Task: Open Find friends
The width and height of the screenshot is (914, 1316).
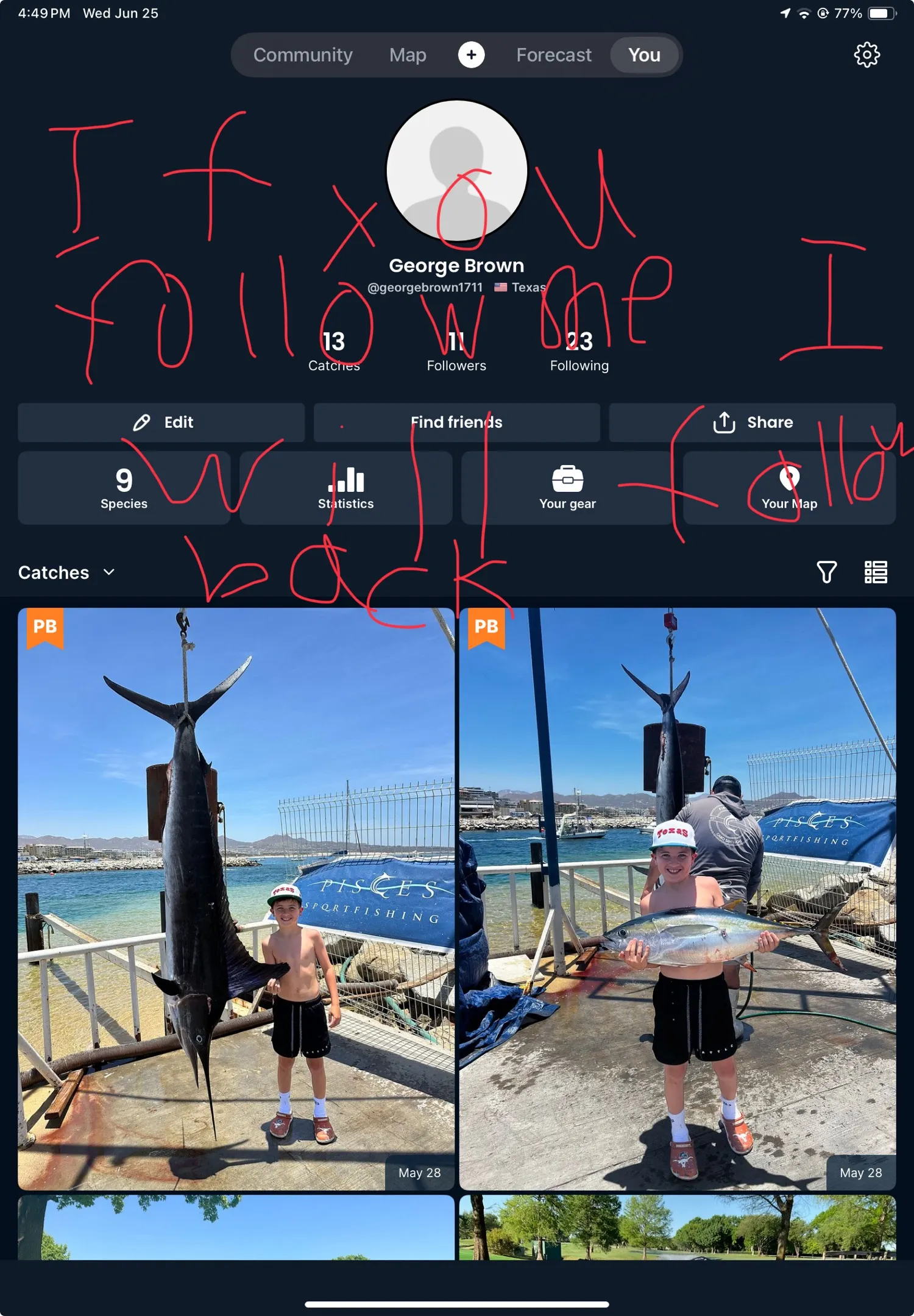Action: click(456, 422)
